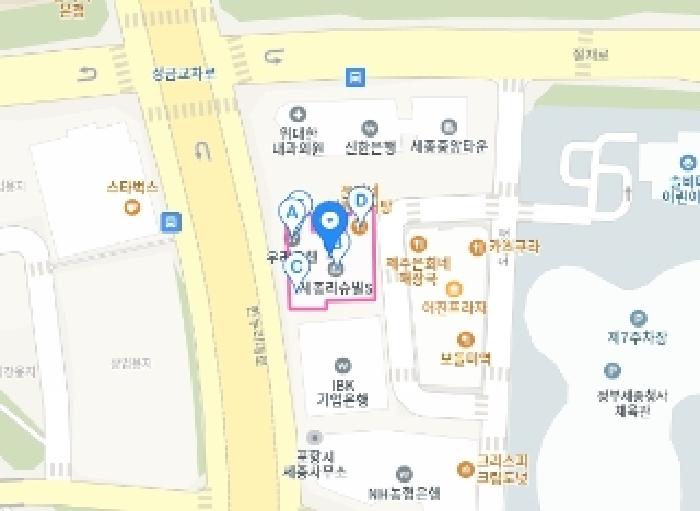Screen dimensions: 700x511
Task: Tap map marker A
Action: pyautogui.click(x=293, y=212)
